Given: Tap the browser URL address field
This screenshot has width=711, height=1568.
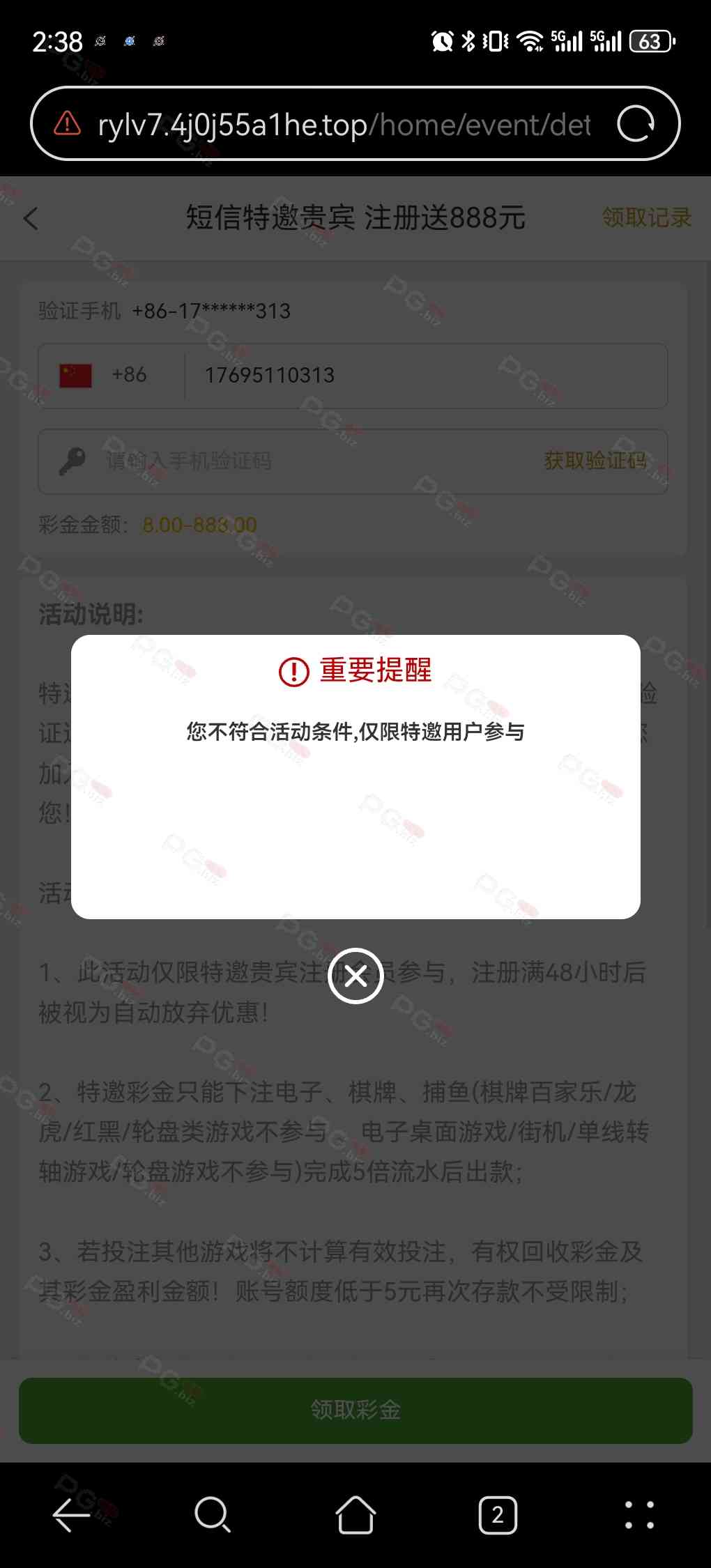Looking at the screenshot, I should click(x=344, y=125).
